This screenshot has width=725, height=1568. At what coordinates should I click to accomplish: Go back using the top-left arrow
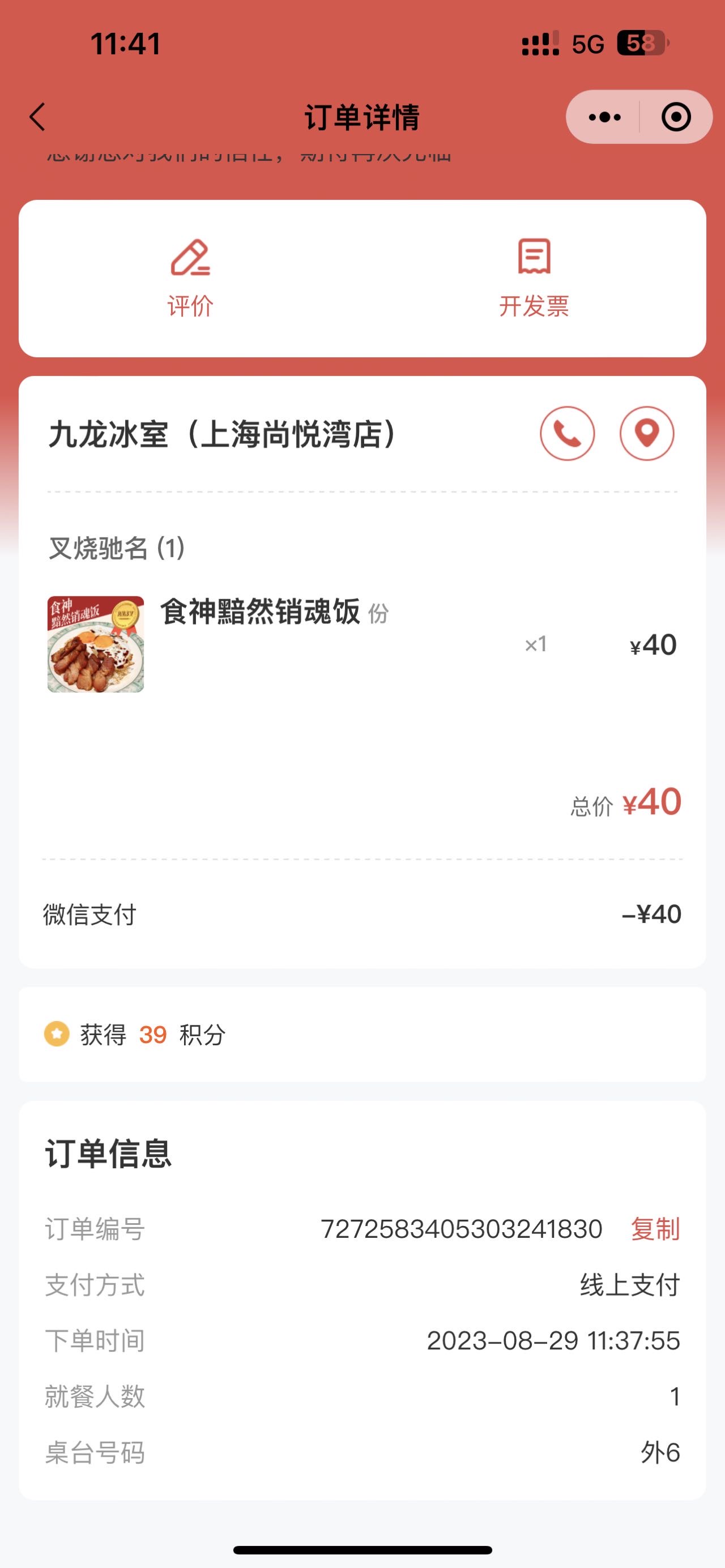click(x=38, y=117)
